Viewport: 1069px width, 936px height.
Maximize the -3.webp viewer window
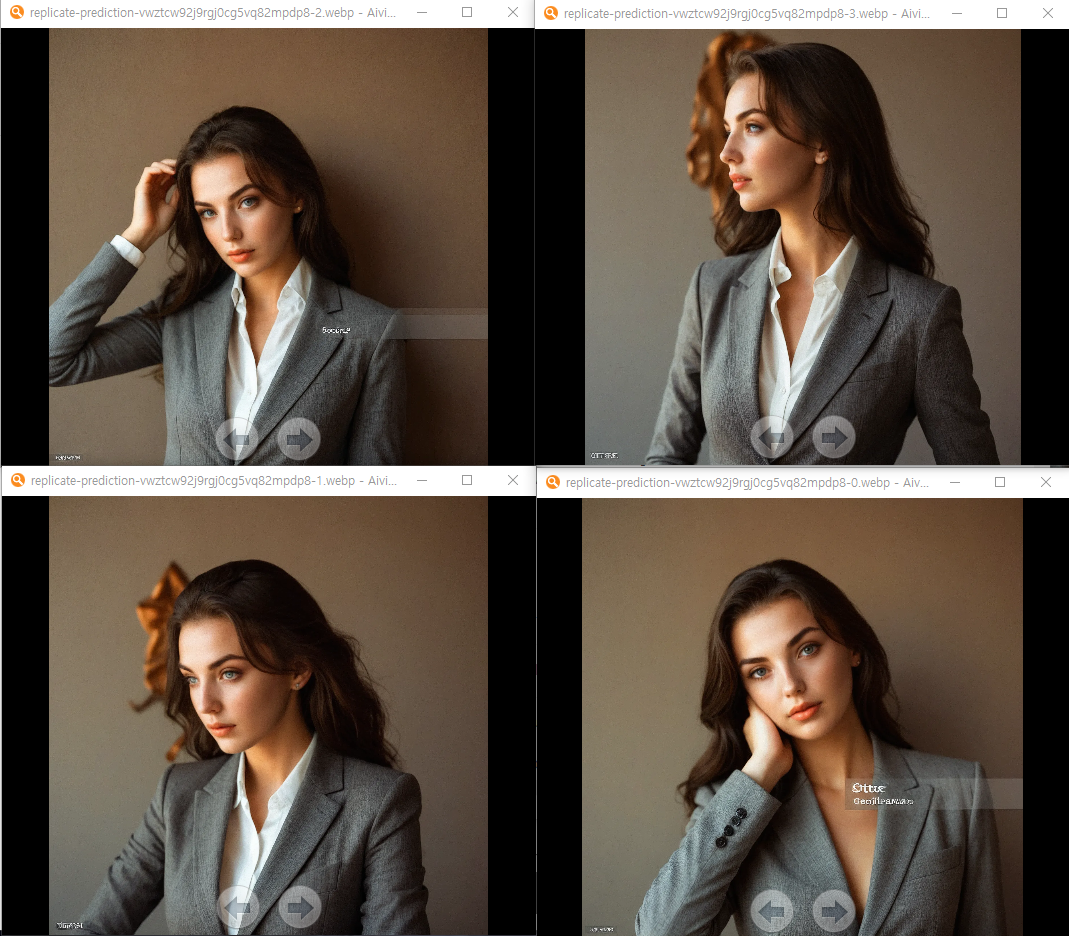pyautogui.click(x=1002, y=13)
